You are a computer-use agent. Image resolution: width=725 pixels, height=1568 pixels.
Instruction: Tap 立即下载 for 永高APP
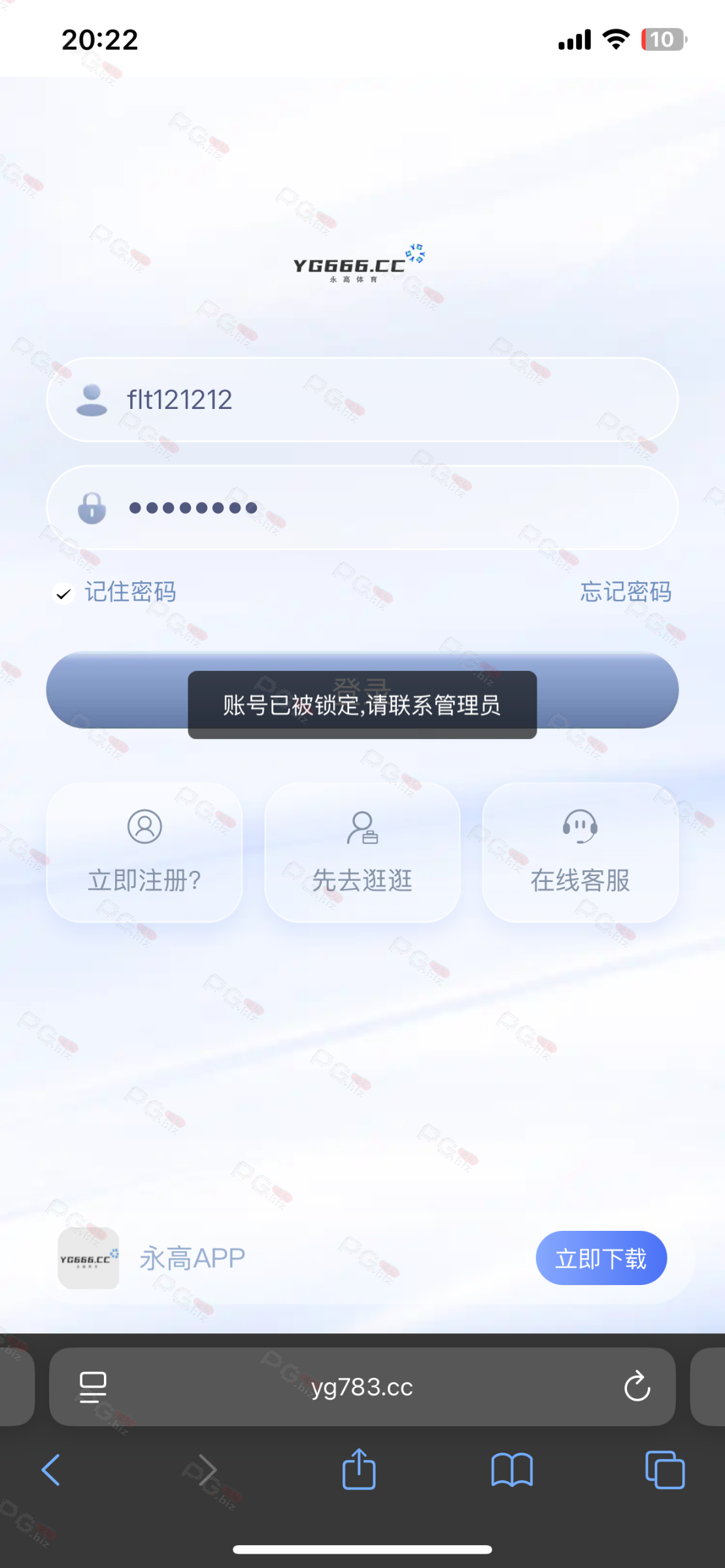pyautogui.click(x=601, y=1258)
